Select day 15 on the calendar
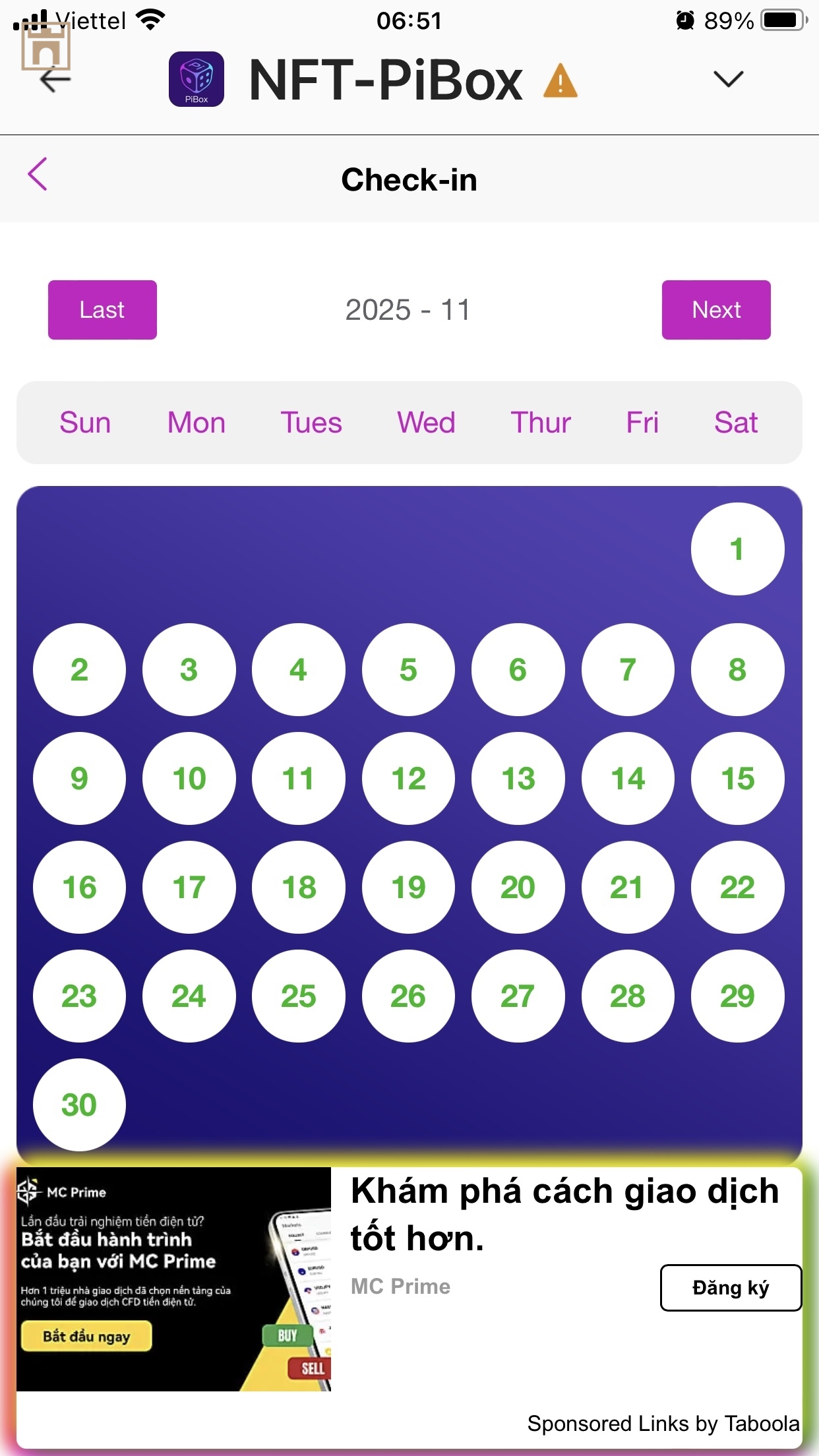 click(x=737, y=779)
